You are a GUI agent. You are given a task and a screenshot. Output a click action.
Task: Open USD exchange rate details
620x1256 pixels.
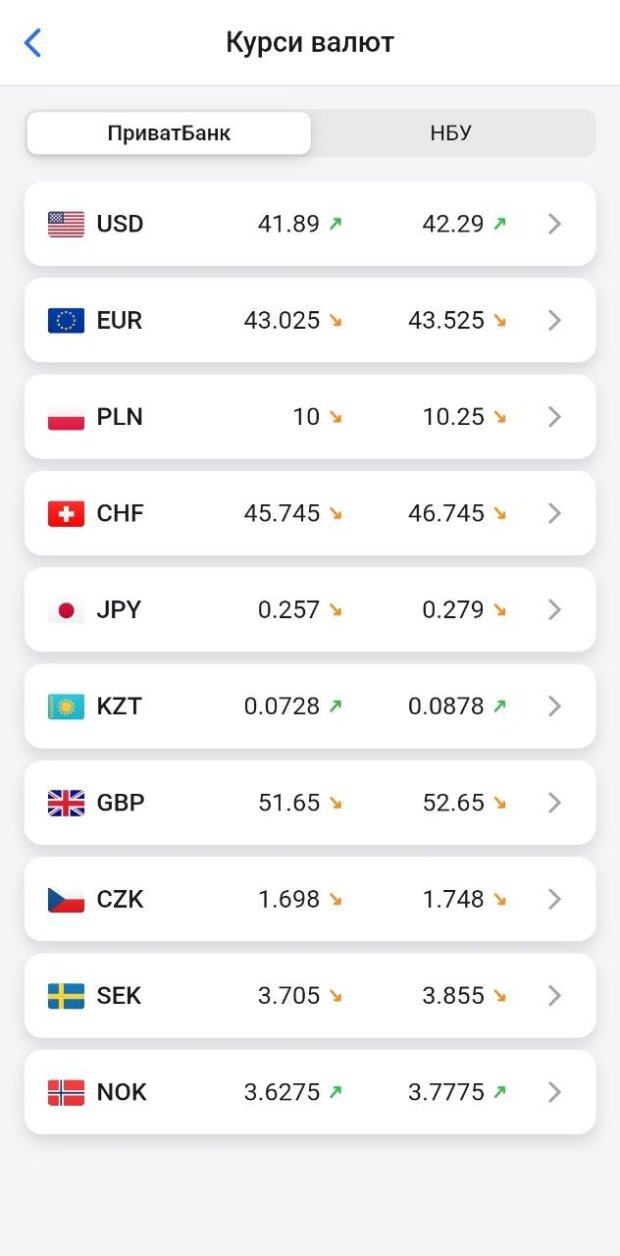pyautogui.click(x=310, y=224)
